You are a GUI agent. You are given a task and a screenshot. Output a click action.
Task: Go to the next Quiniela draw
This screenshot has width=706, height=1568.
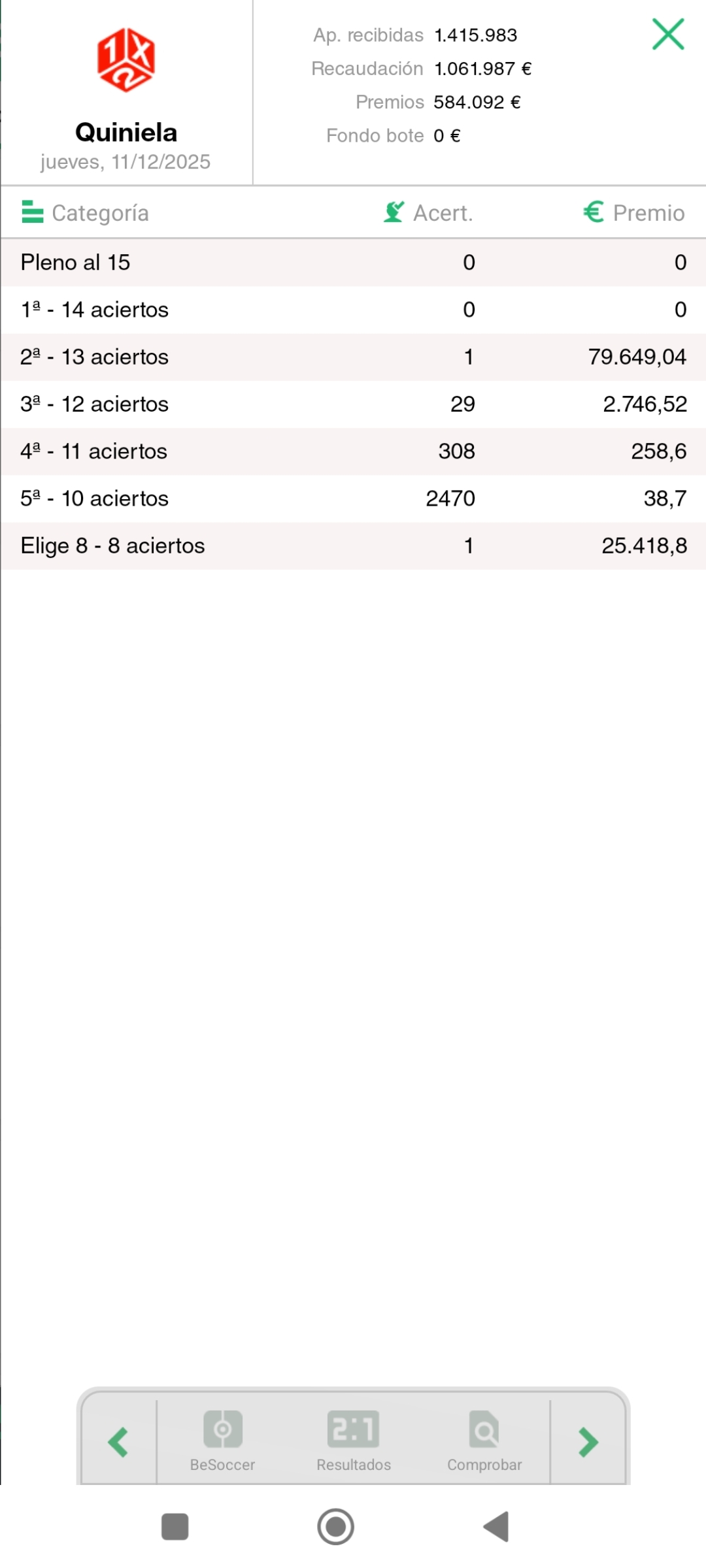pyautogui.click(x=588, y=1442)
